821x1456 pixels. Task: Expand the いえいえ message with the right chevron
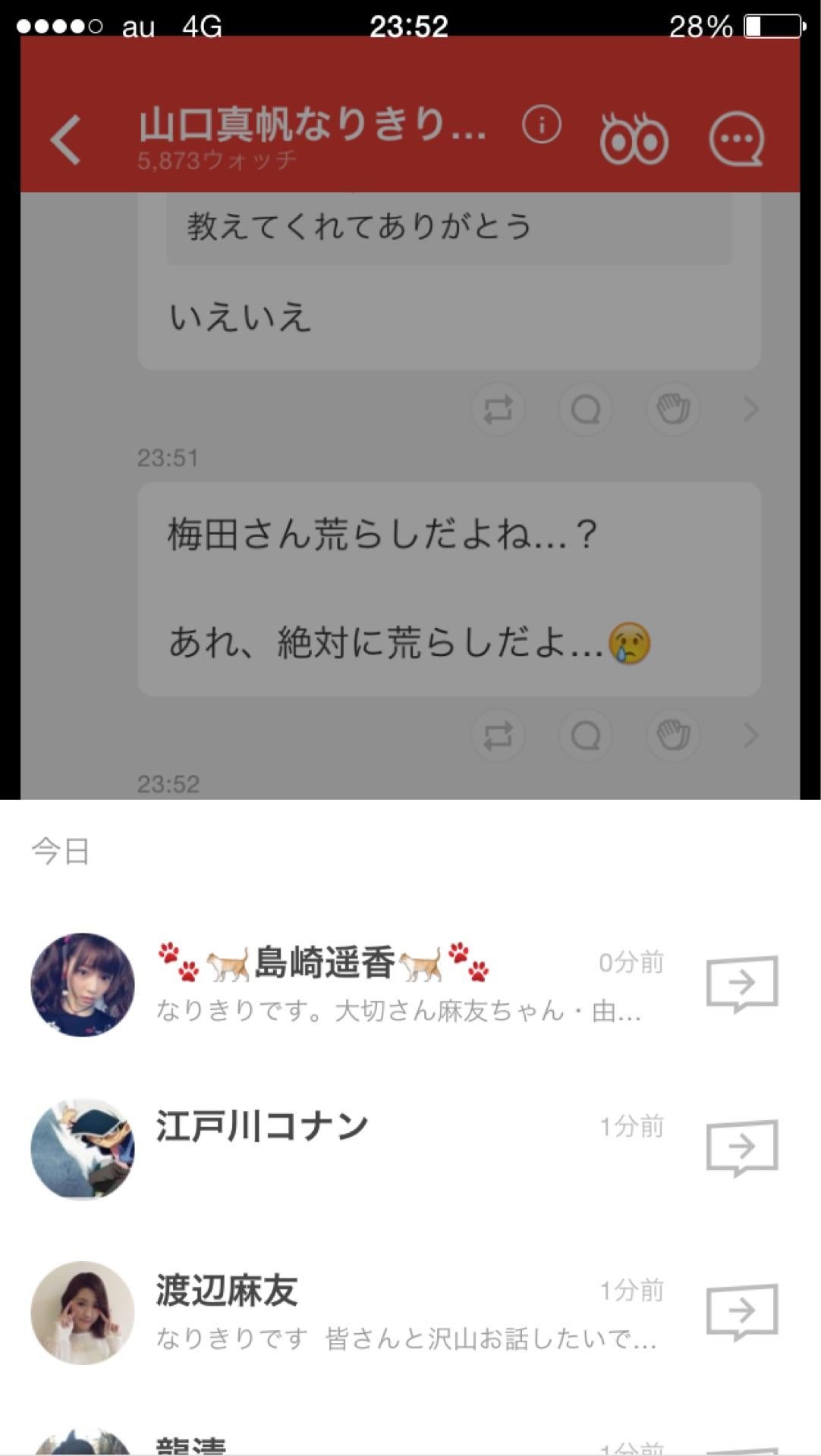tap(750, 409)
